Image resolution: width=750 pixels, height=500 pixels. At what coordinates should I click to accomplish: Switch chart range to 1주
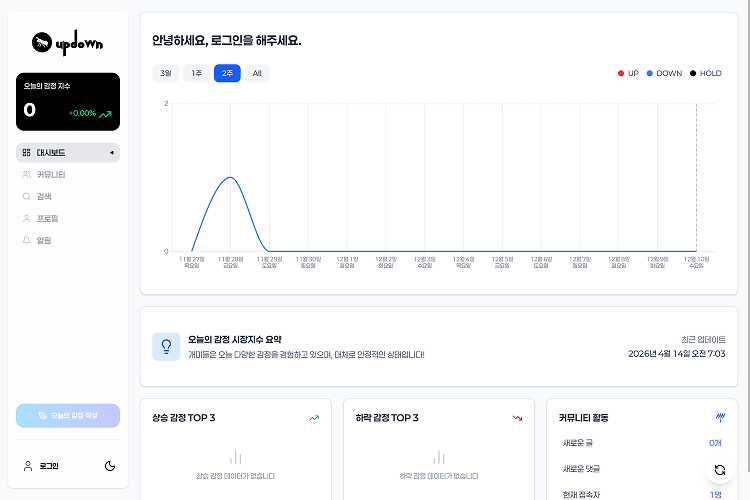196,73
